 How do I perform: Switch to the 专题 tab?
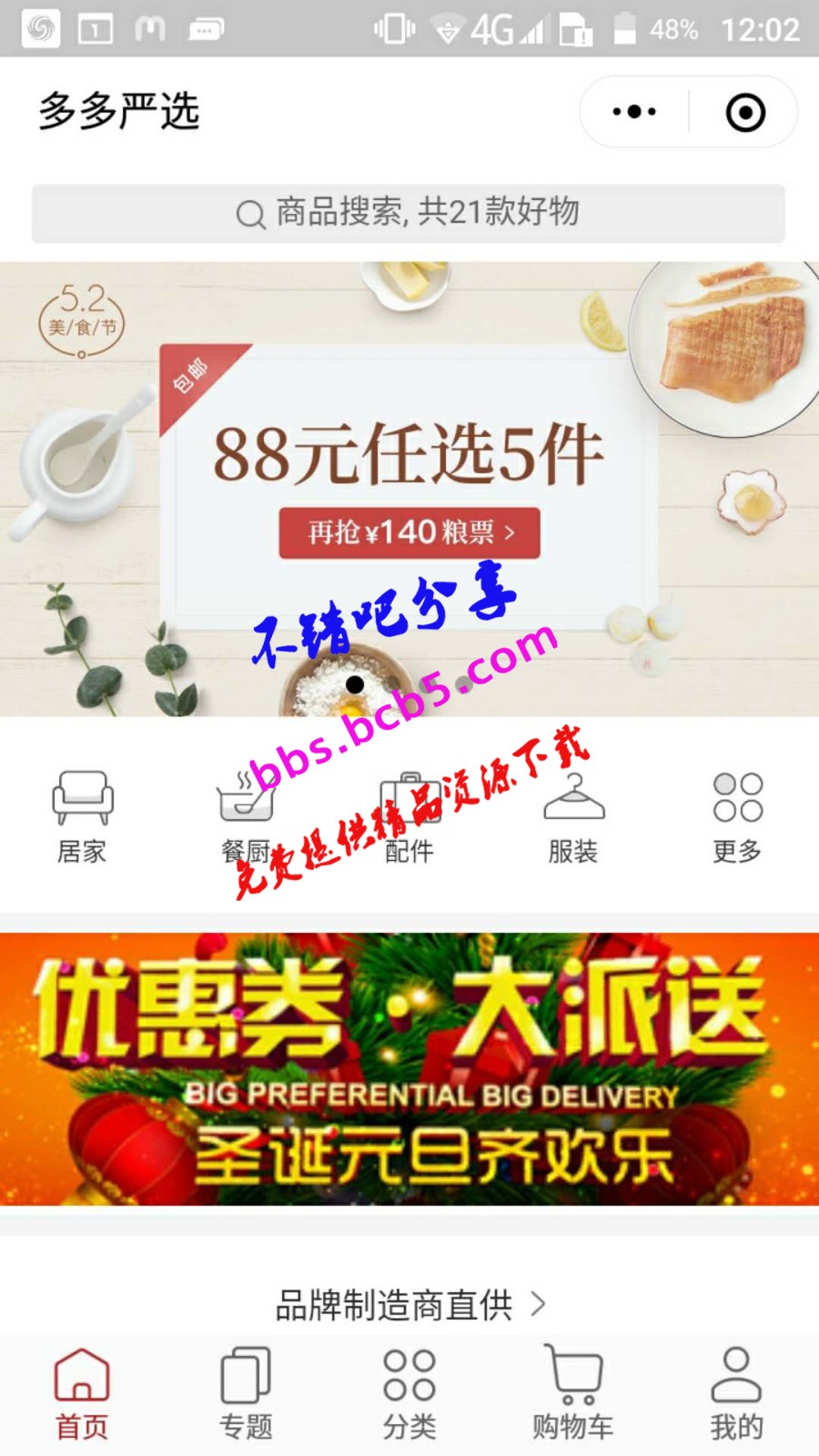[x=246, y=1394]
